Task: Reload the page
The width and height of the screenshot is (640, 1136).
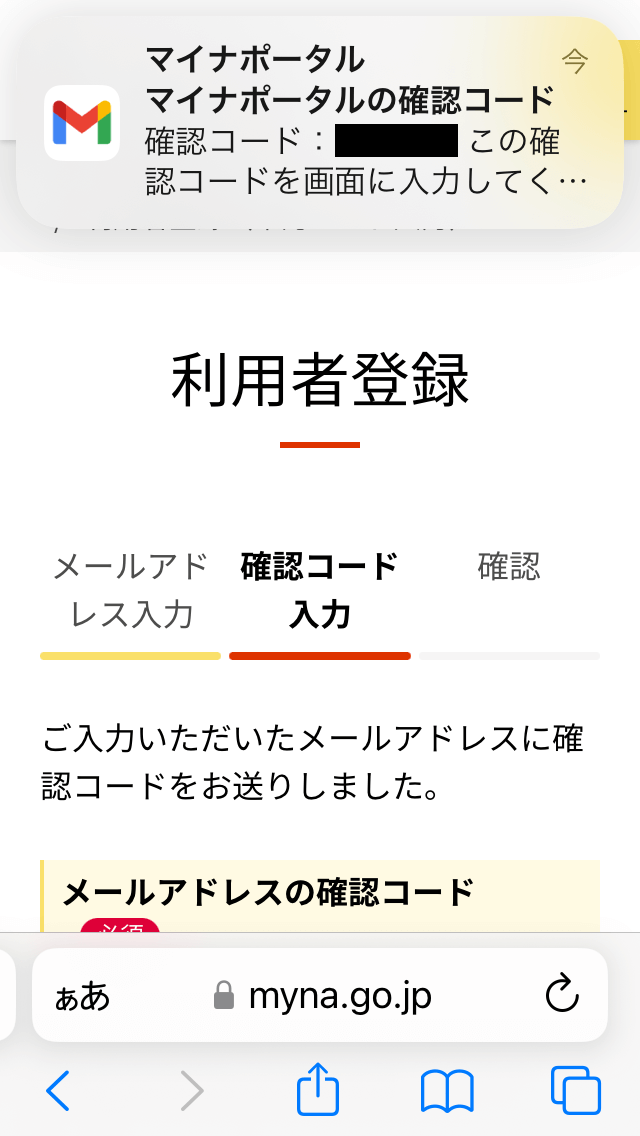Action: pyautogui.click(x=562, y=995)
